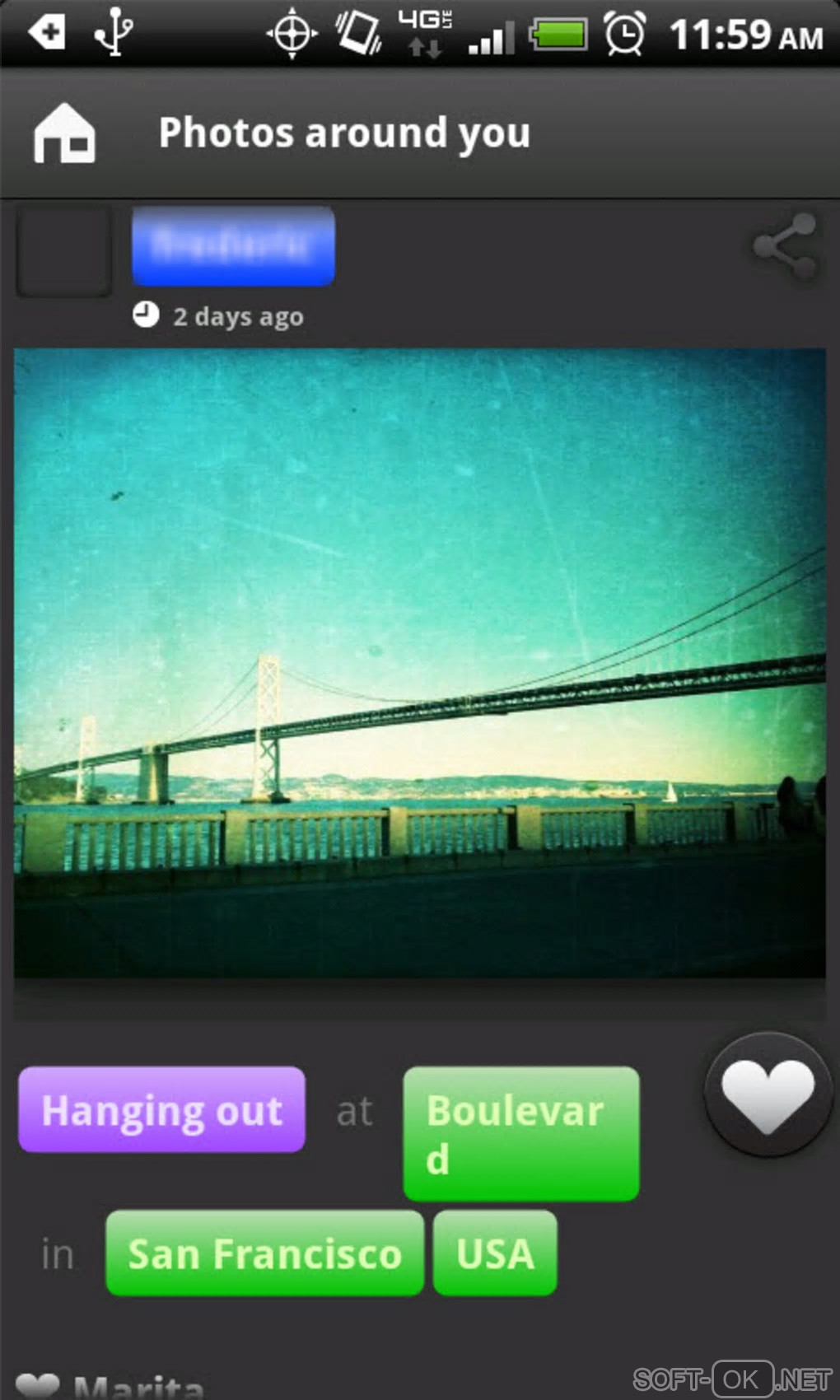View the bridge photo full size

[x=419, y=663]
